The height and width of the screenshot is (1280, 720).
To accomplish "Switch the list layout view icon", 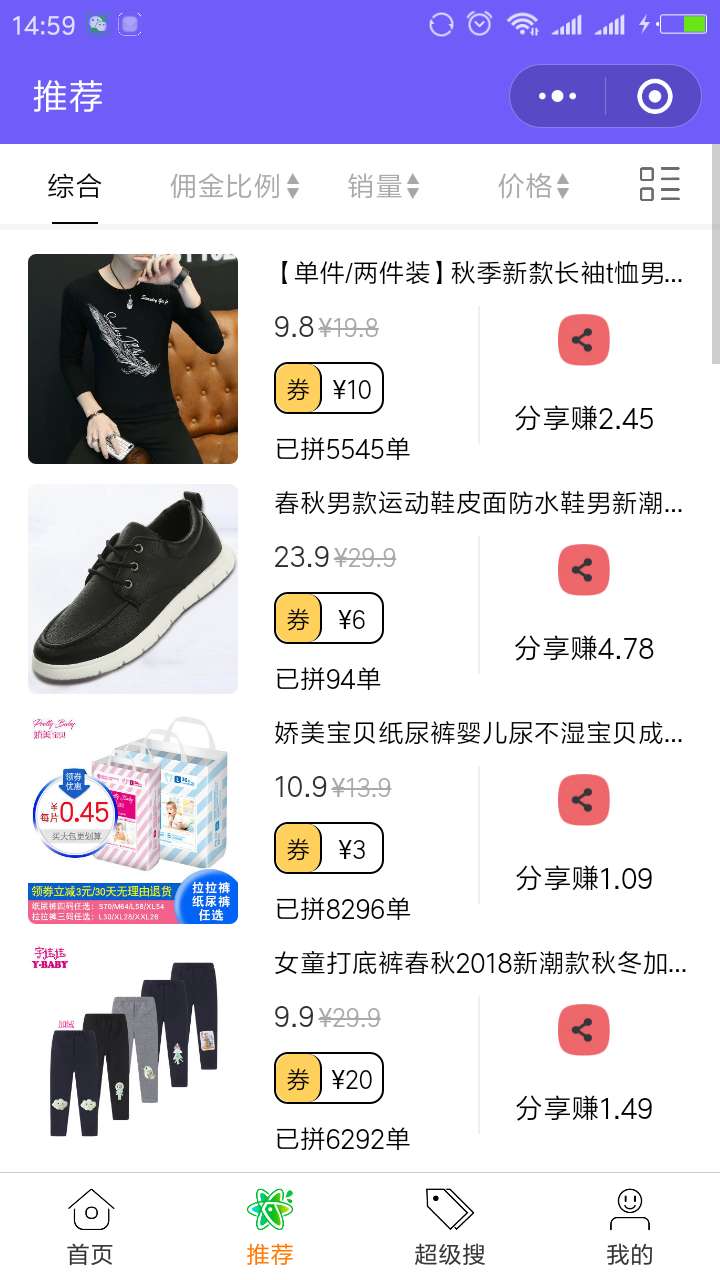I will point(660,184).
